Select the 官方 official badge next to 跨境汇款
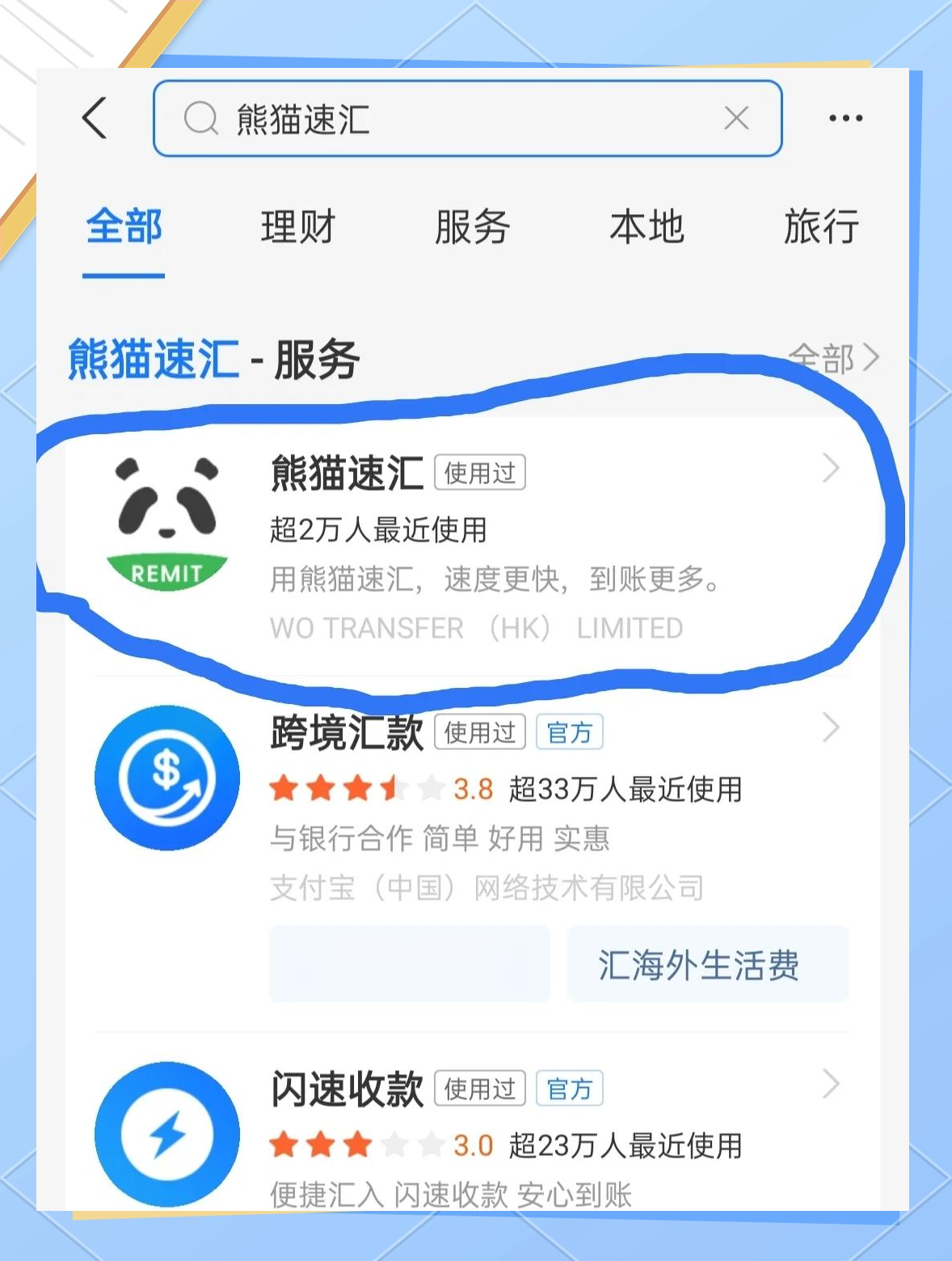This screenshot has height=1261, width=952. (570, 732)
